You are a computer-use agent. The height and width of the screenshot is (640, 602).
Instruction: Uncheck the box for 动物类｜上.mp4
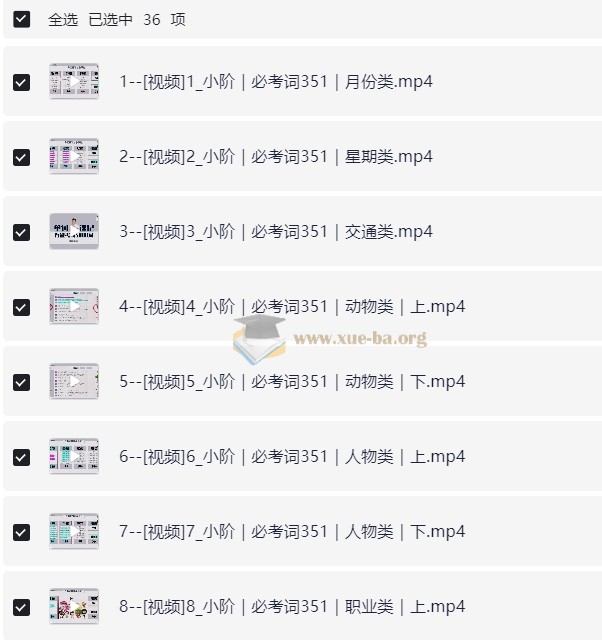coord(21,307)
